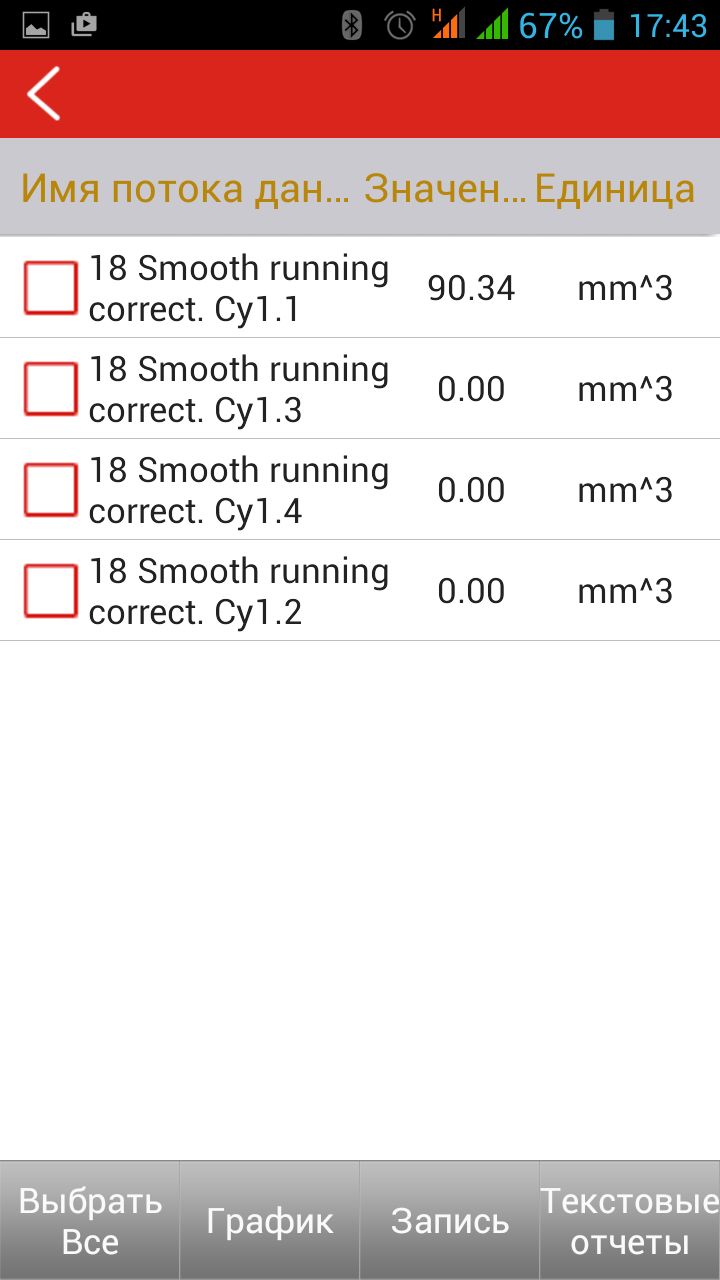Tap the Выбрать Все button
The height and width of the screenshot is (1280, 720).
[x=90, y=1221]
